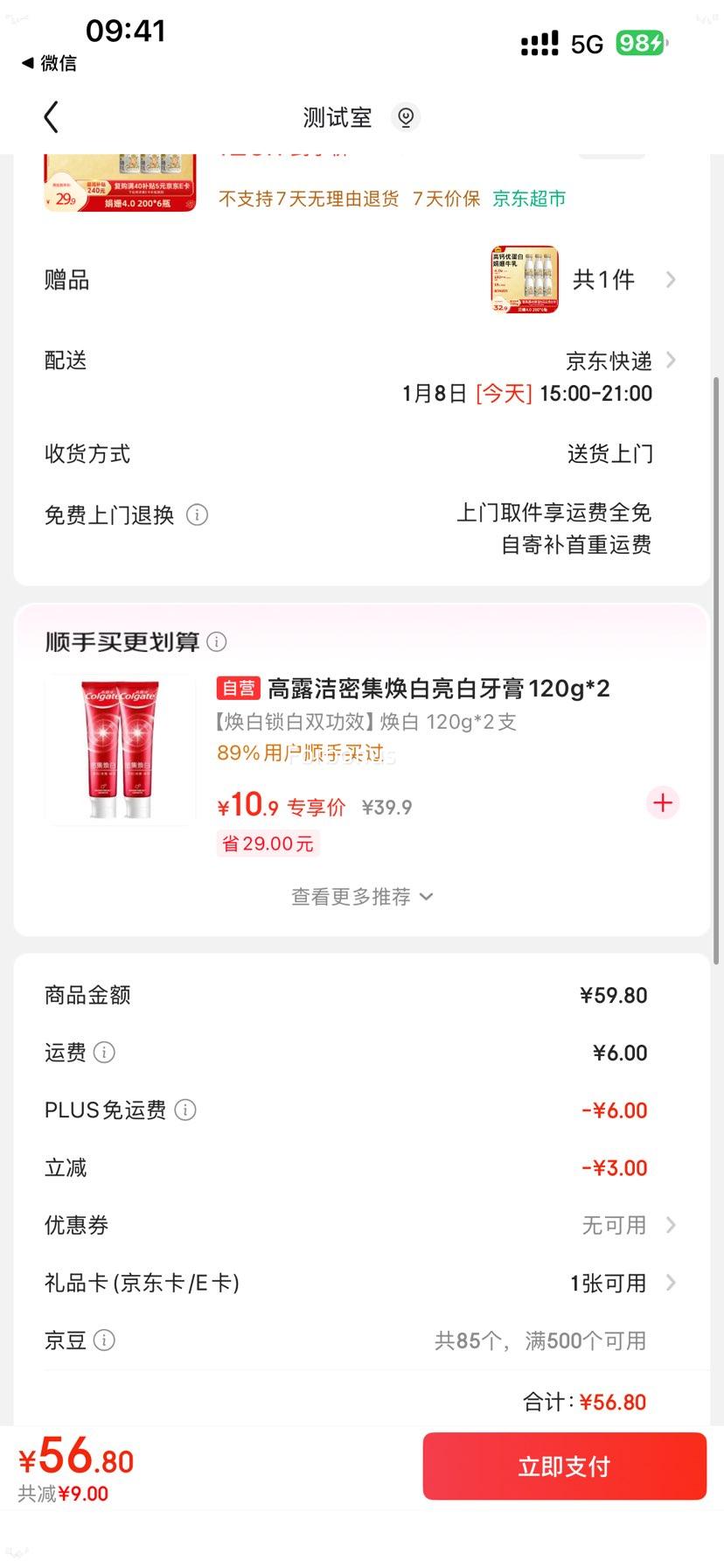Tap the back arrow at top left
724x1568 pixels.
coord(52,116)
